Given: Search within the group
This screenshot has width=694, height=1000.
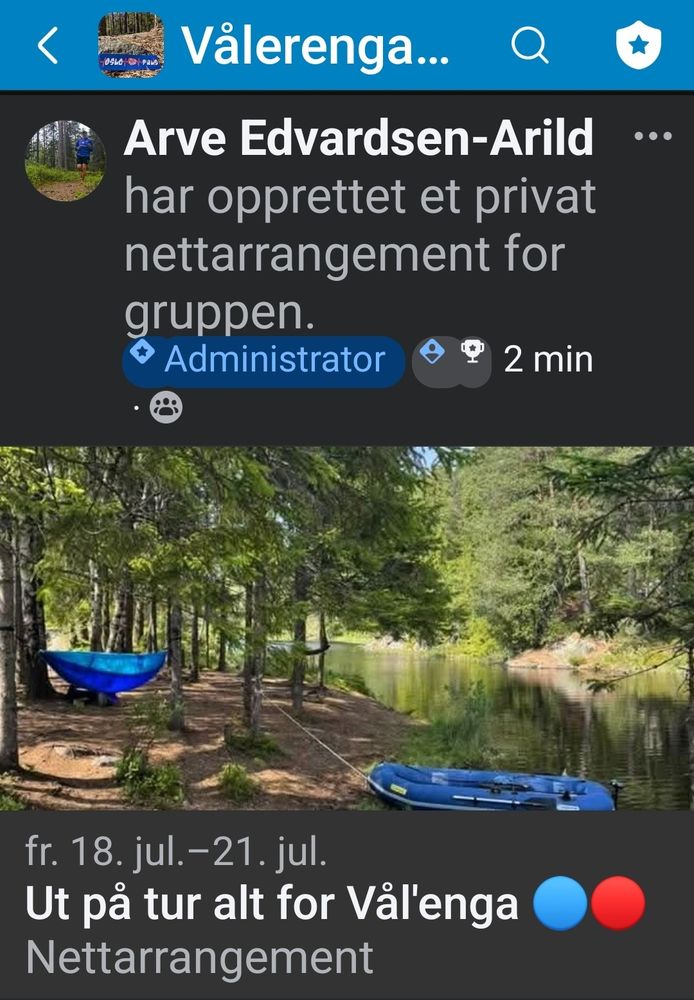Looking at the screenshot, I should (529, 45).
